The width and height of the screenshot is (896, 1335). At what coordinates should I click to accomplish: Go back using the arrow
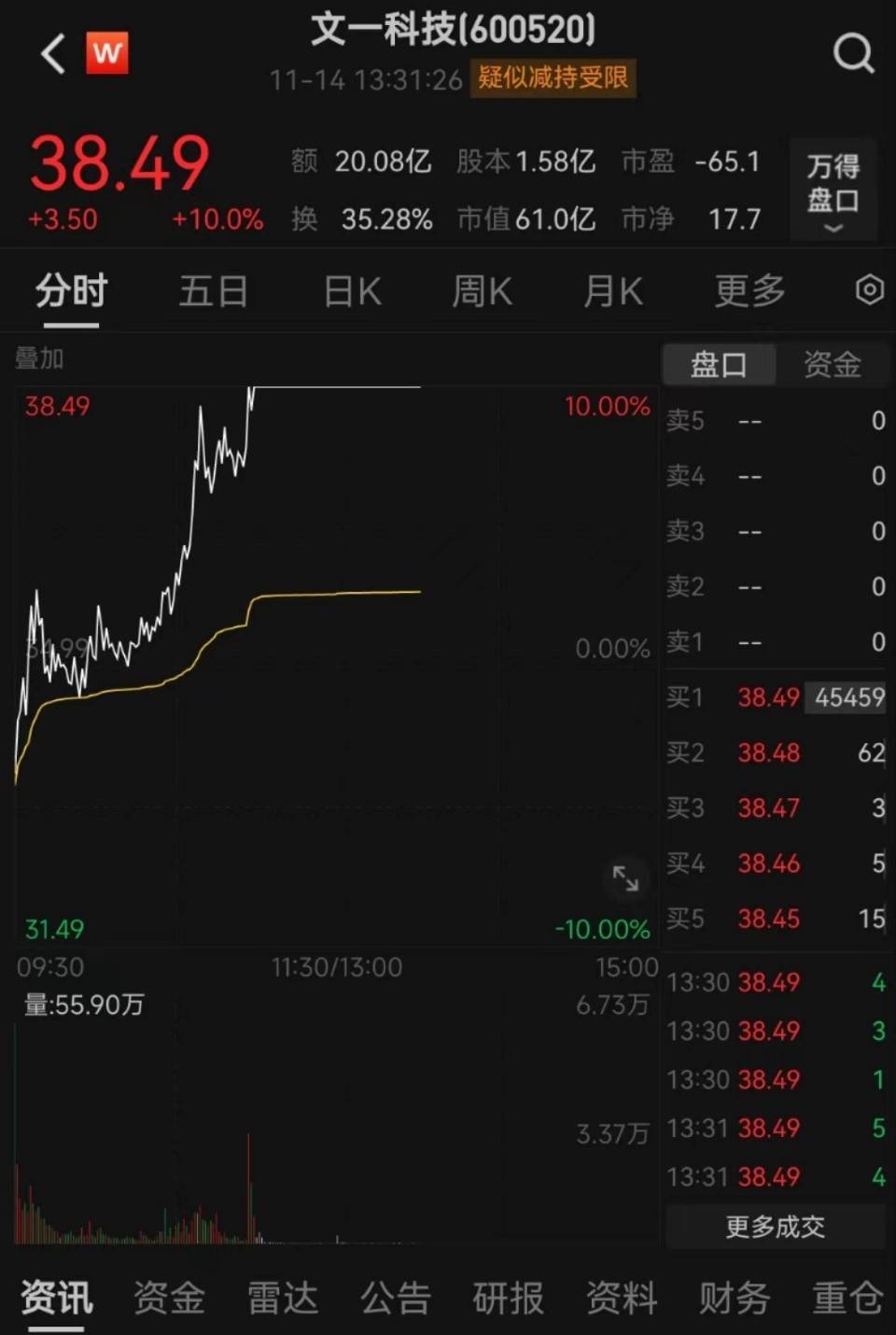53,53
